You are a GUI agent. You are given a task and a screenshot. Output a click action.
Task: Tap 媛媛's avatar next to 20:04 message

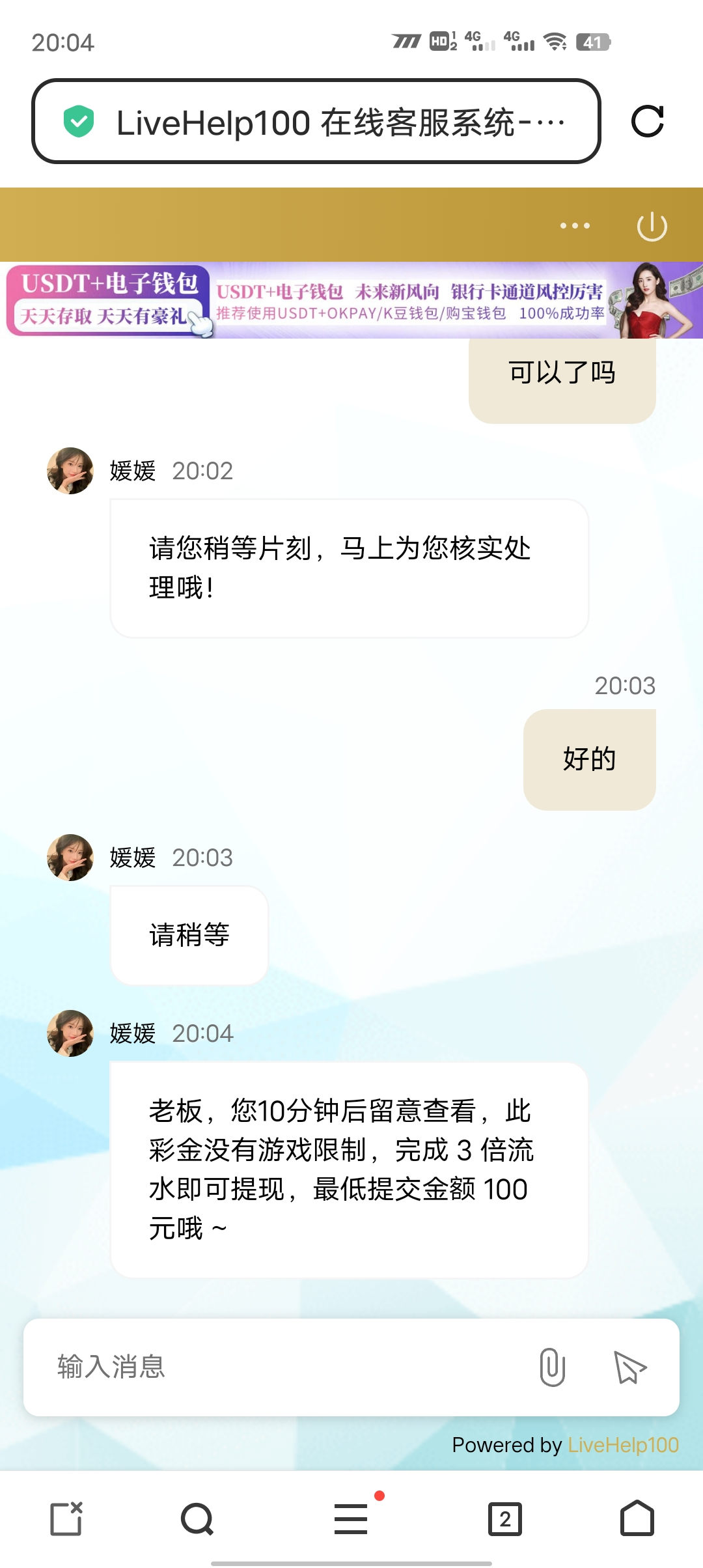[70, 1033]
